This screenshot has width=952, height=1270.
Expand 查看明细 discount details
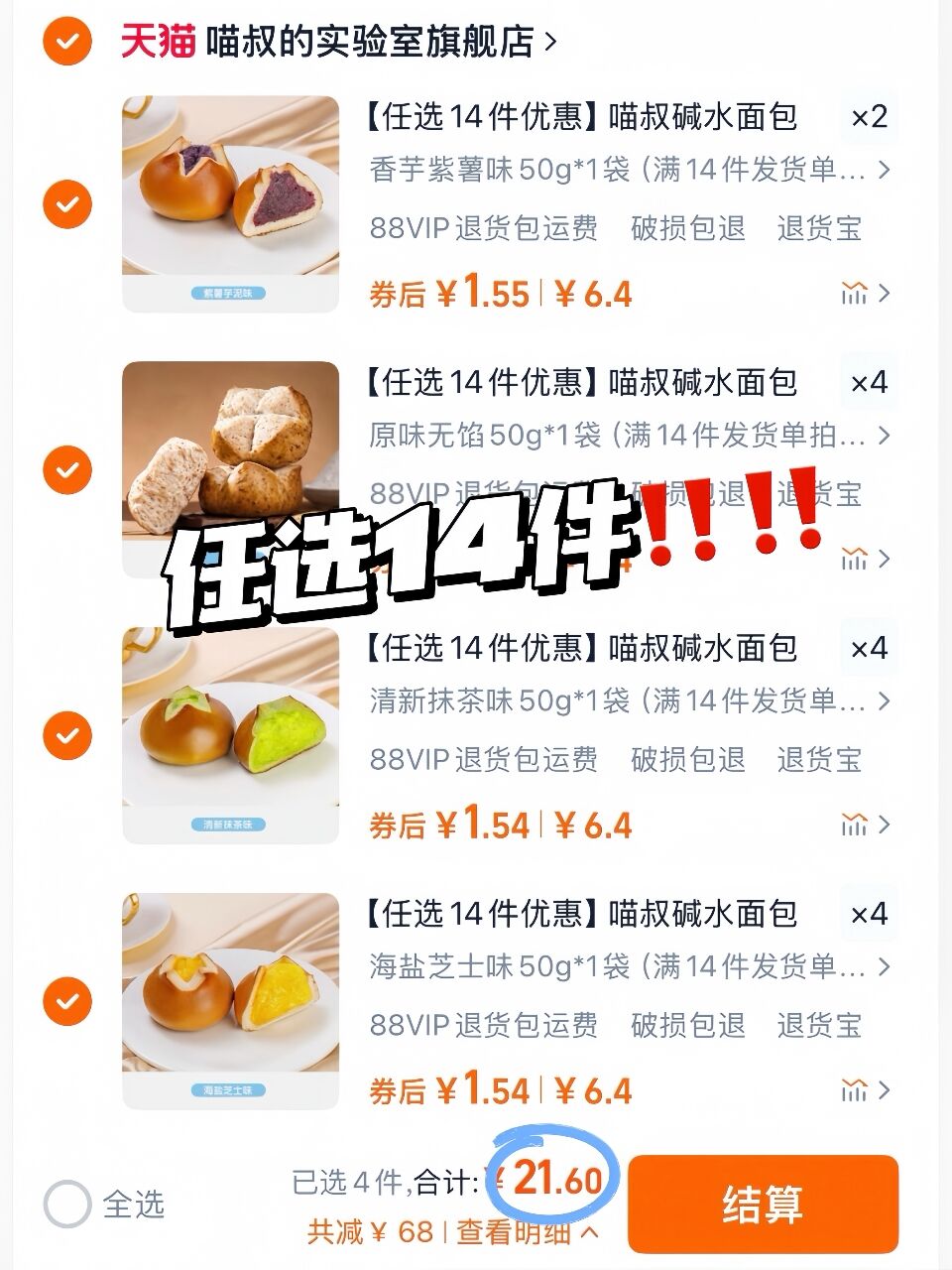point(526,1232)
